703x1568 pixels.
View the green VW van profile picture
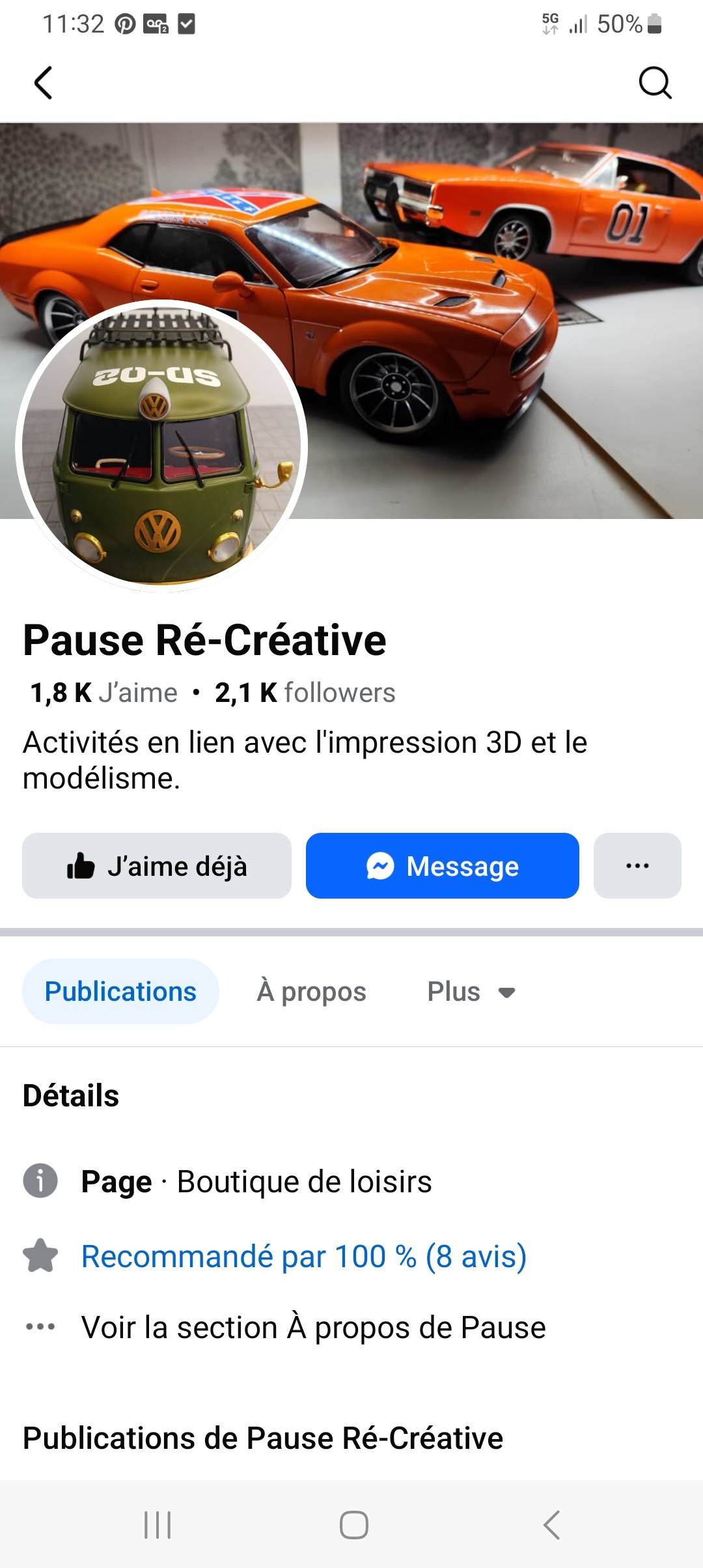161,445
